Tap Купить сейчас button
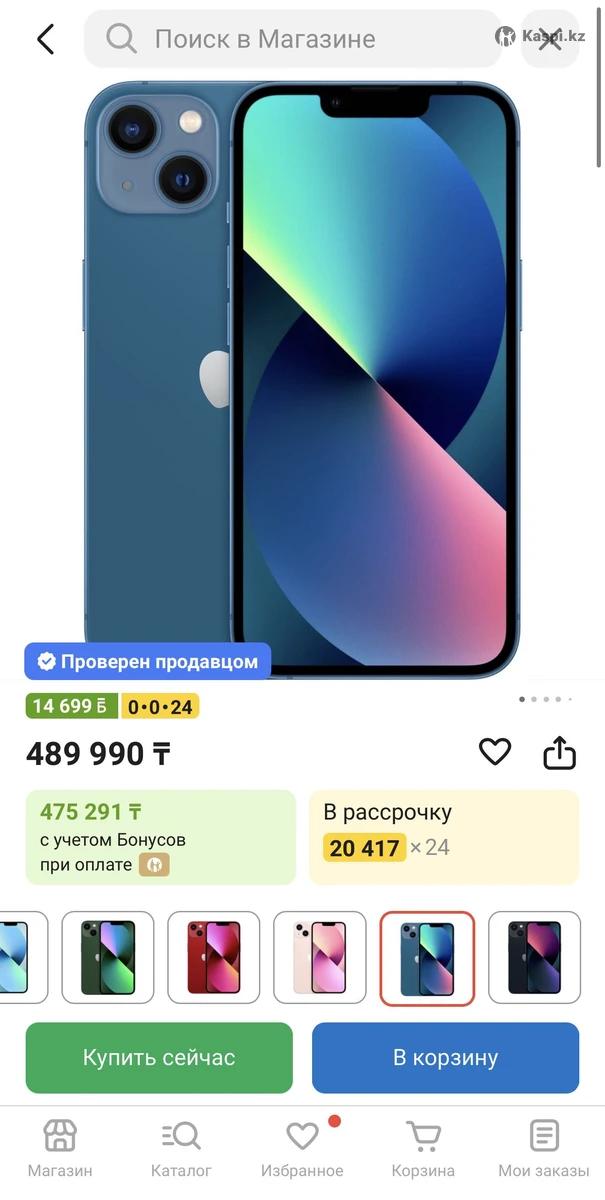 159,1058
